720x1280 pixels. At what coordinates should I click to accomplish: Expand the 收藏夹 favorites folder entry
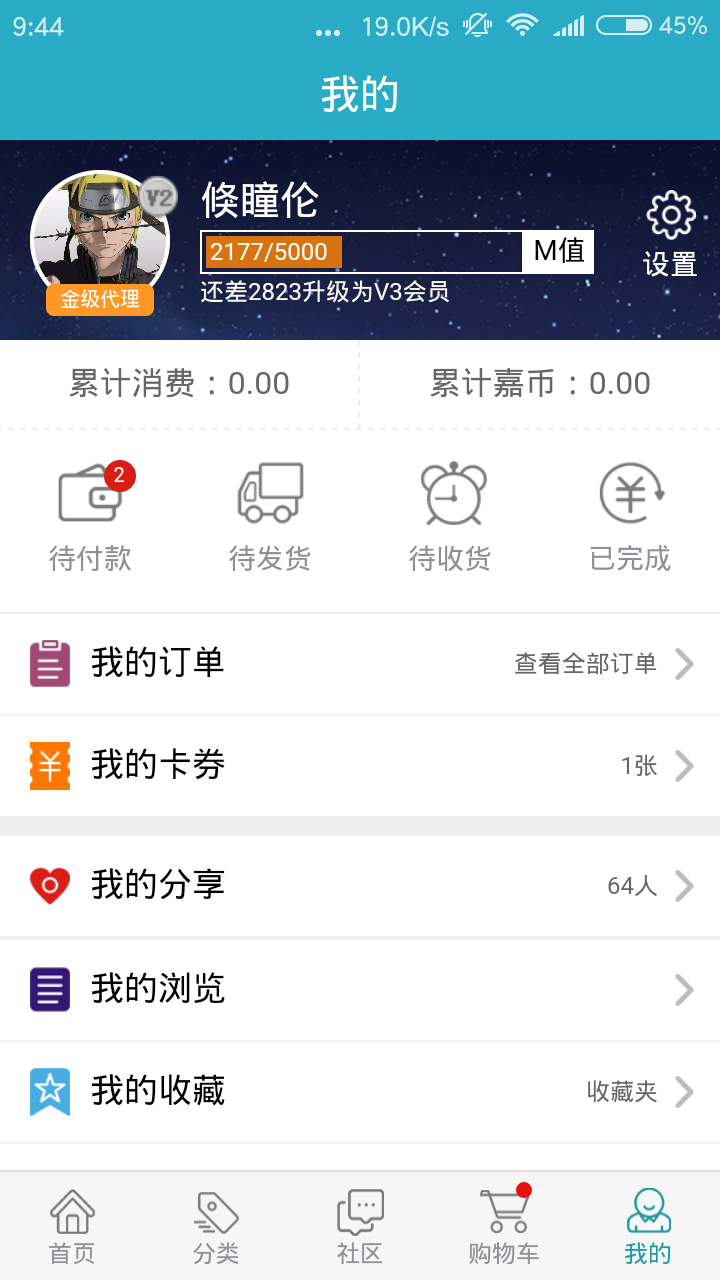[620, 1092]
